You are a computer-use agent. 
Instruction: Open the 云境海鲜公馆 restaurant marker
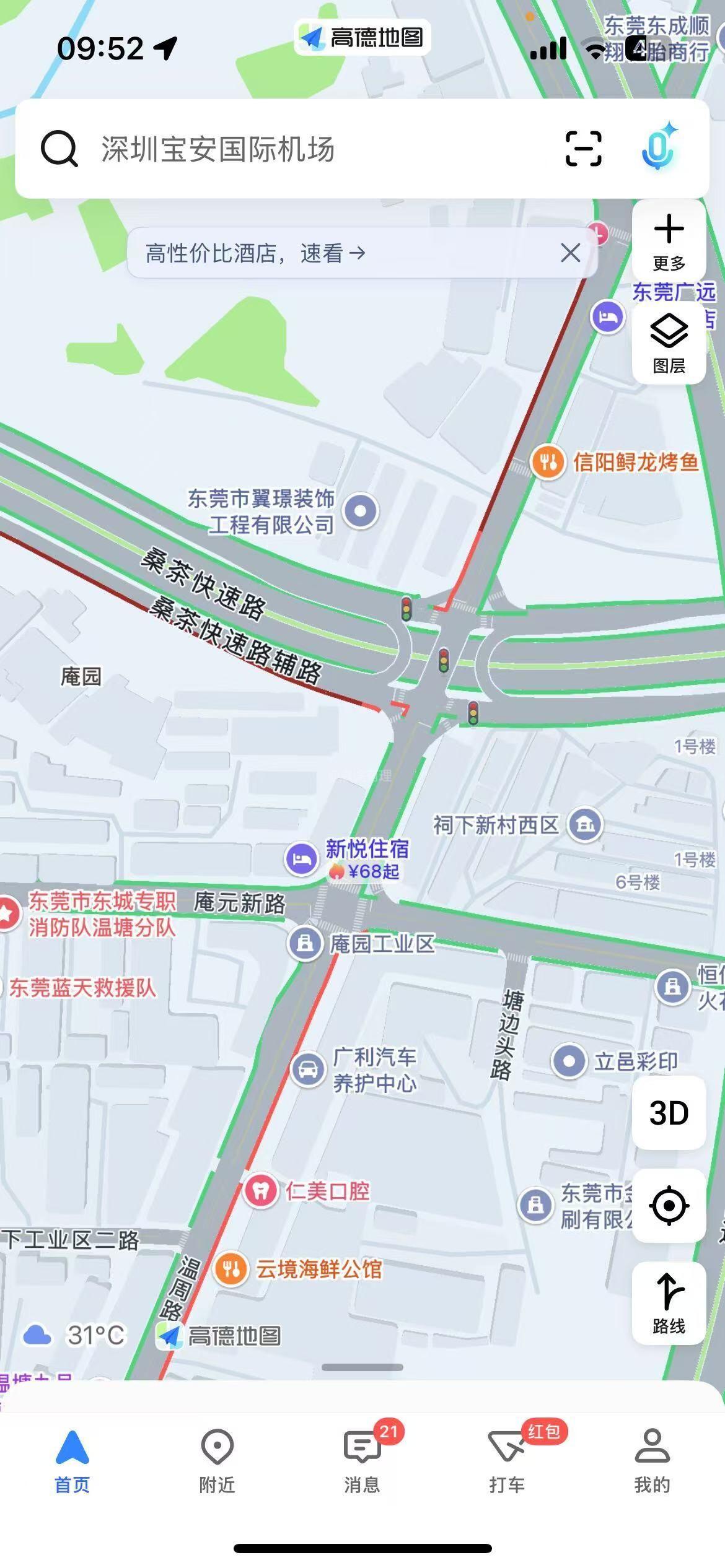(x=231, y=1269)
